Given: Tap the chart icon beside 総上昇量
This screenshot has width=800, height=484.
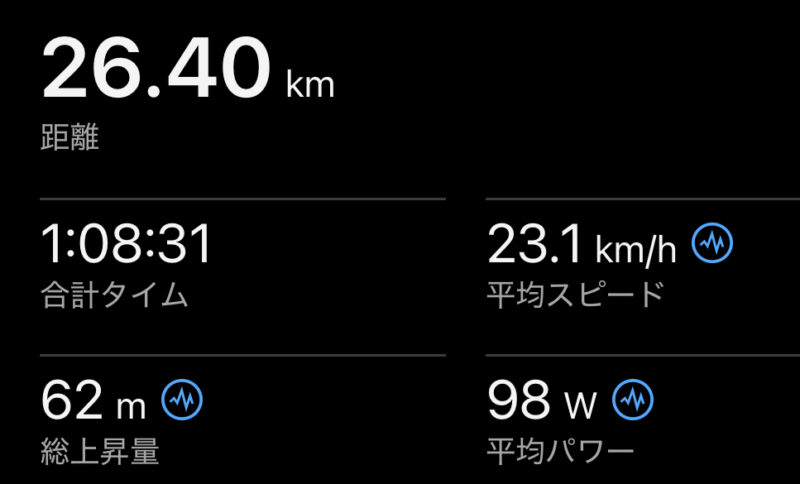Looking at the screenshot, I should point(182,400).
